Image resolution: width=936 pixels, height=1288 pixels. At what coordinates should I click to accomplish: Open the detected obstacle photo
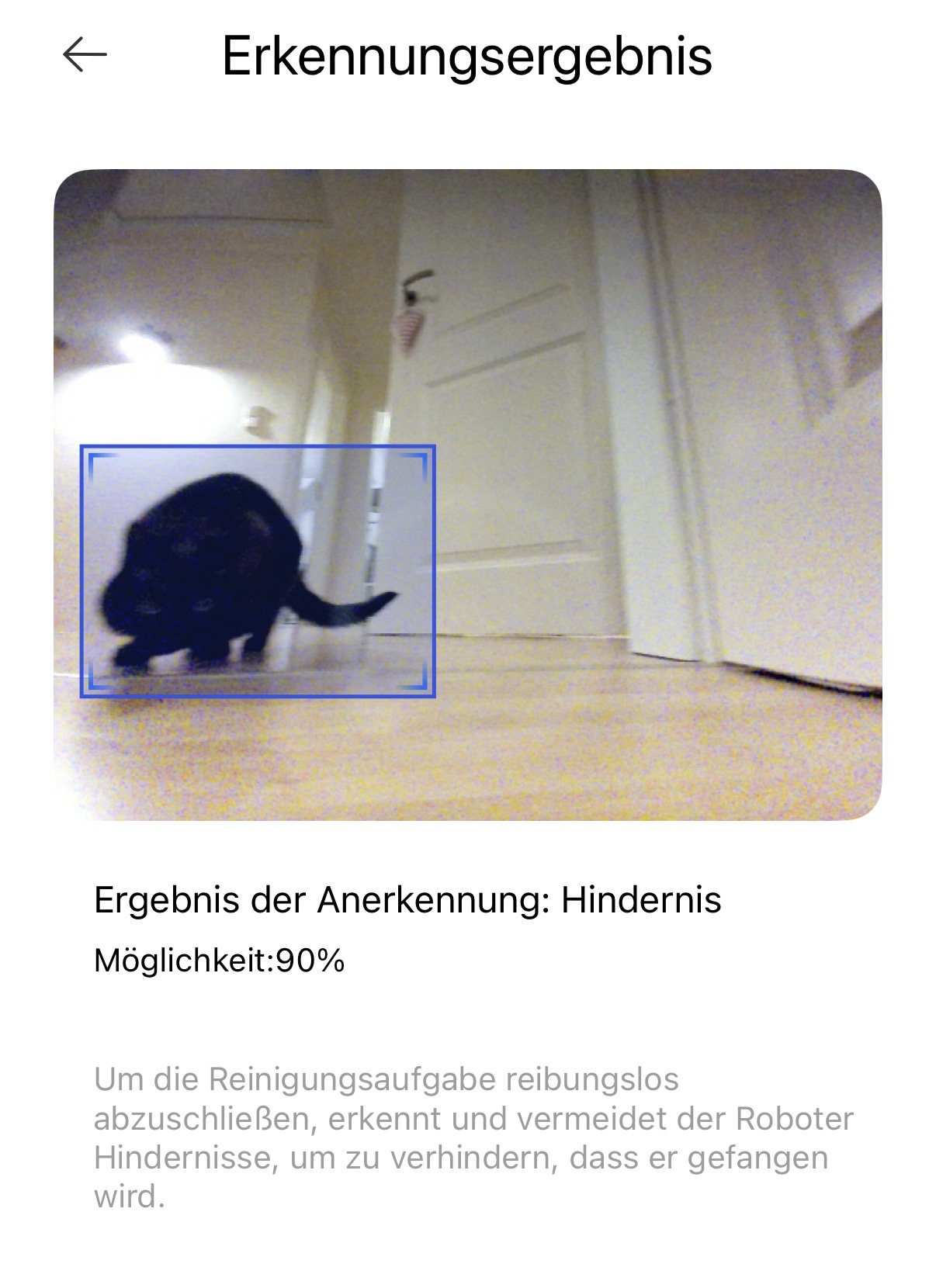(x=467, y=494)
